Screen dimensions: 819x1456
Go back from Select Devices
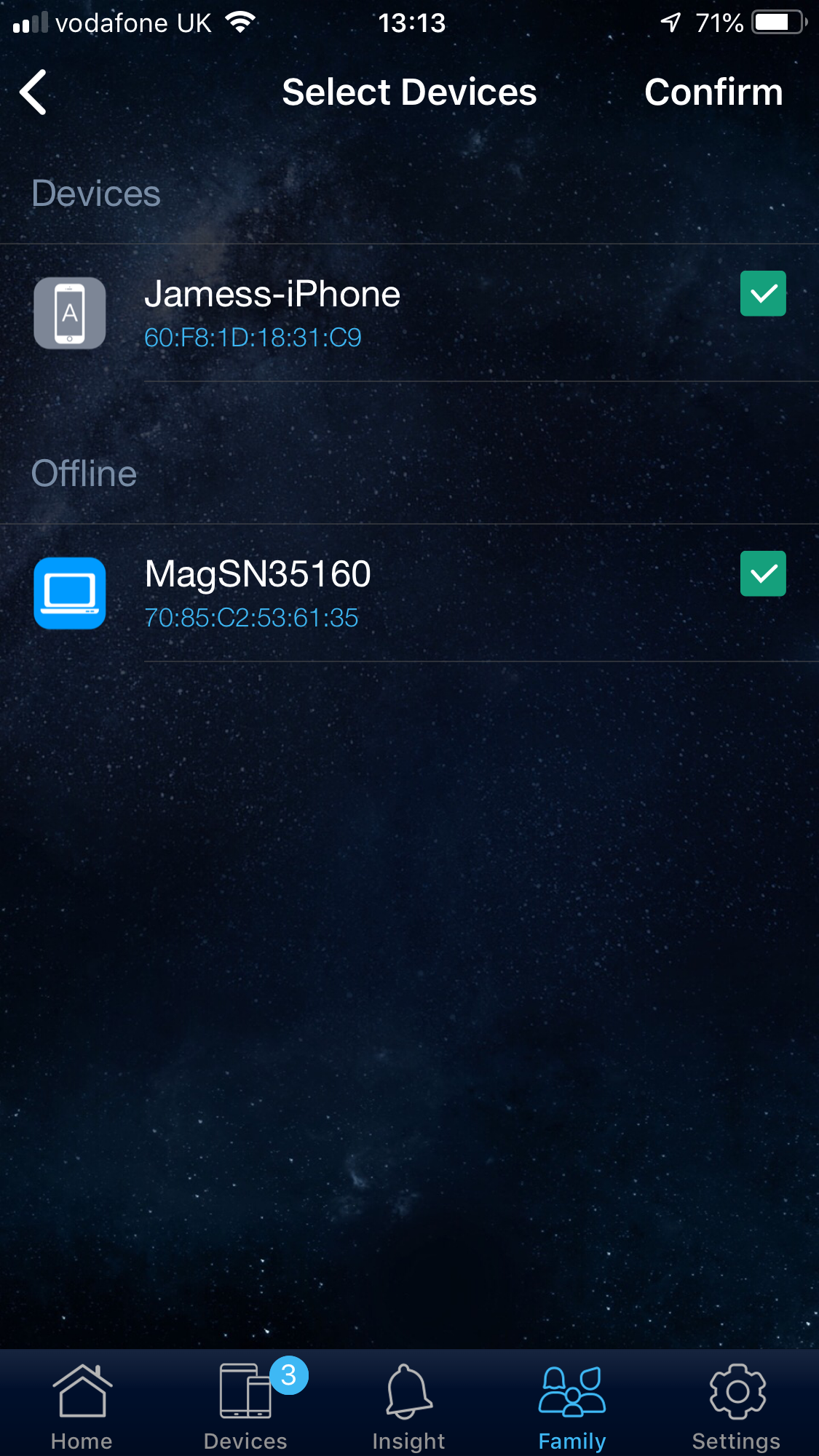pyautogui.click(x=33, y=92)
